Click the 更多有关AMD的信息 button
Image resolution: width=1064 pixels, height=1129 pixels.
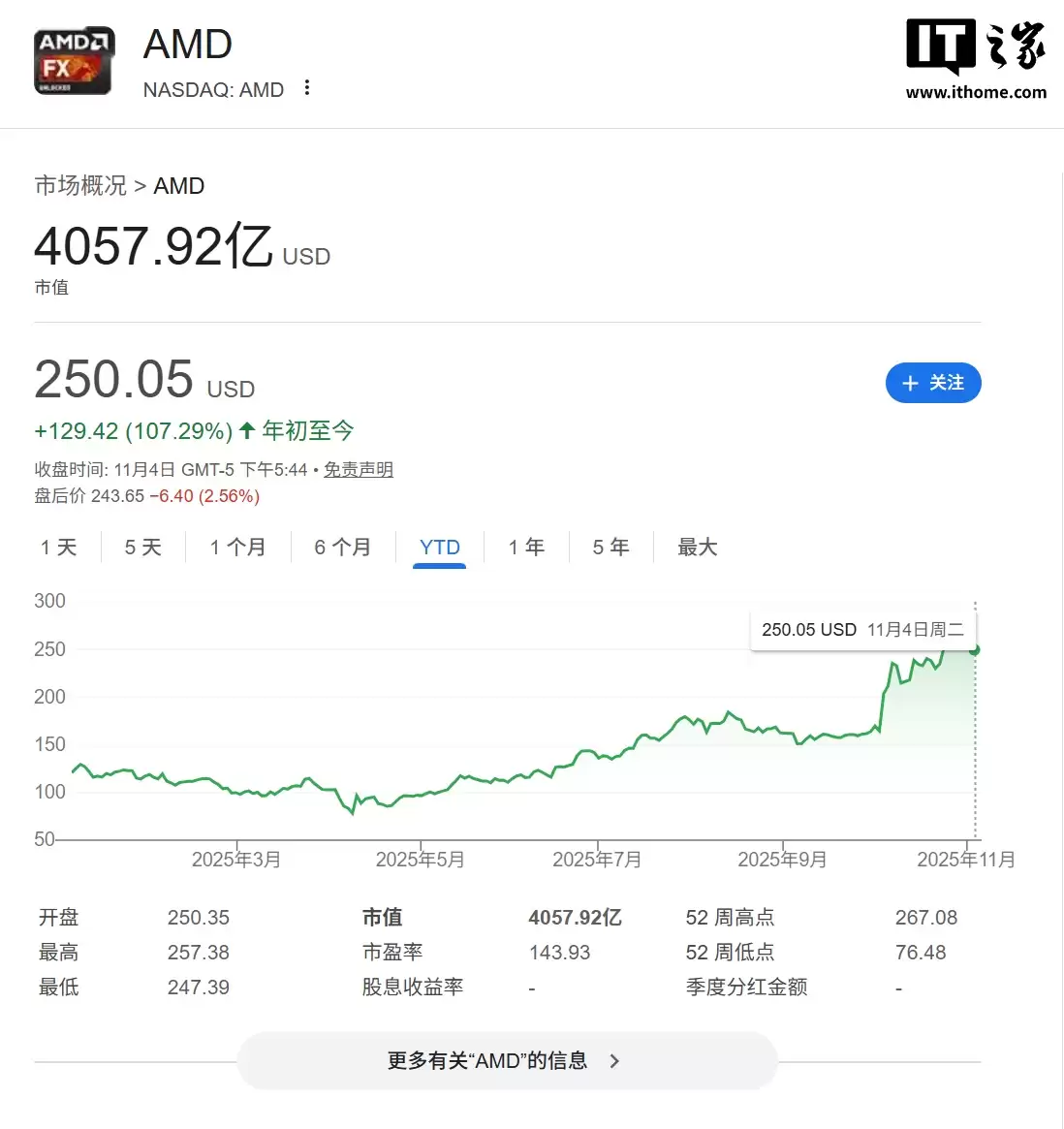pos(506,1060)
